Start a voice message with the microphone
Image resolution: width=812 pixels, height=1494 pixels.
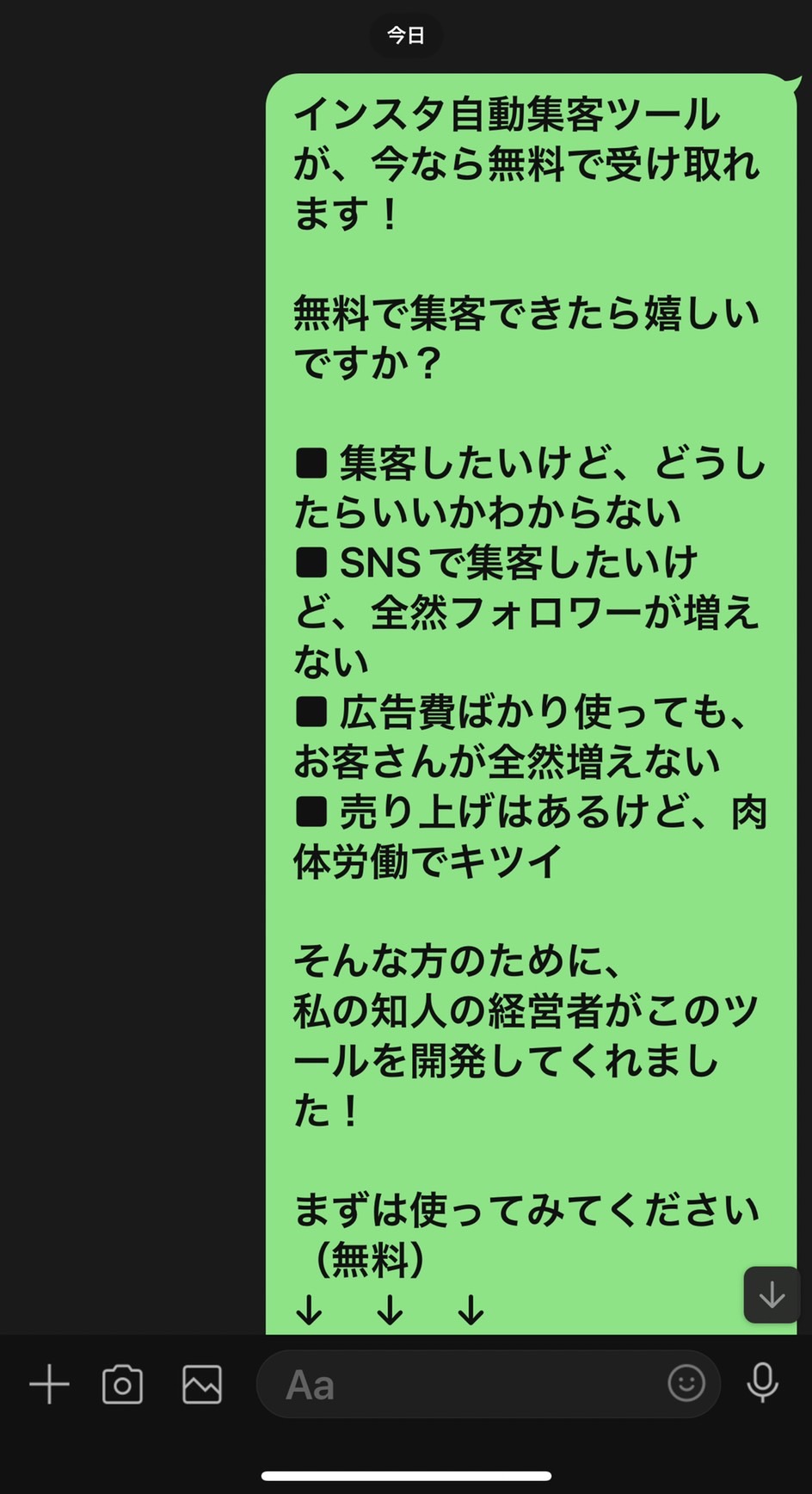tap(762, 1384)
